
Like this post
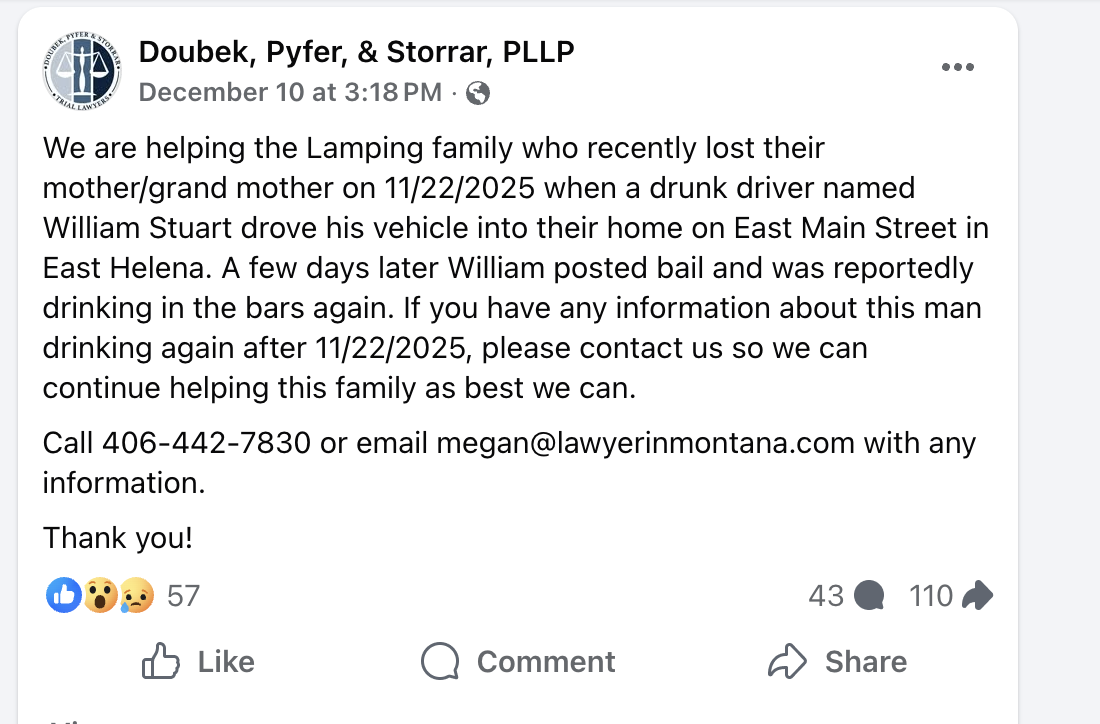click(197, 661)
